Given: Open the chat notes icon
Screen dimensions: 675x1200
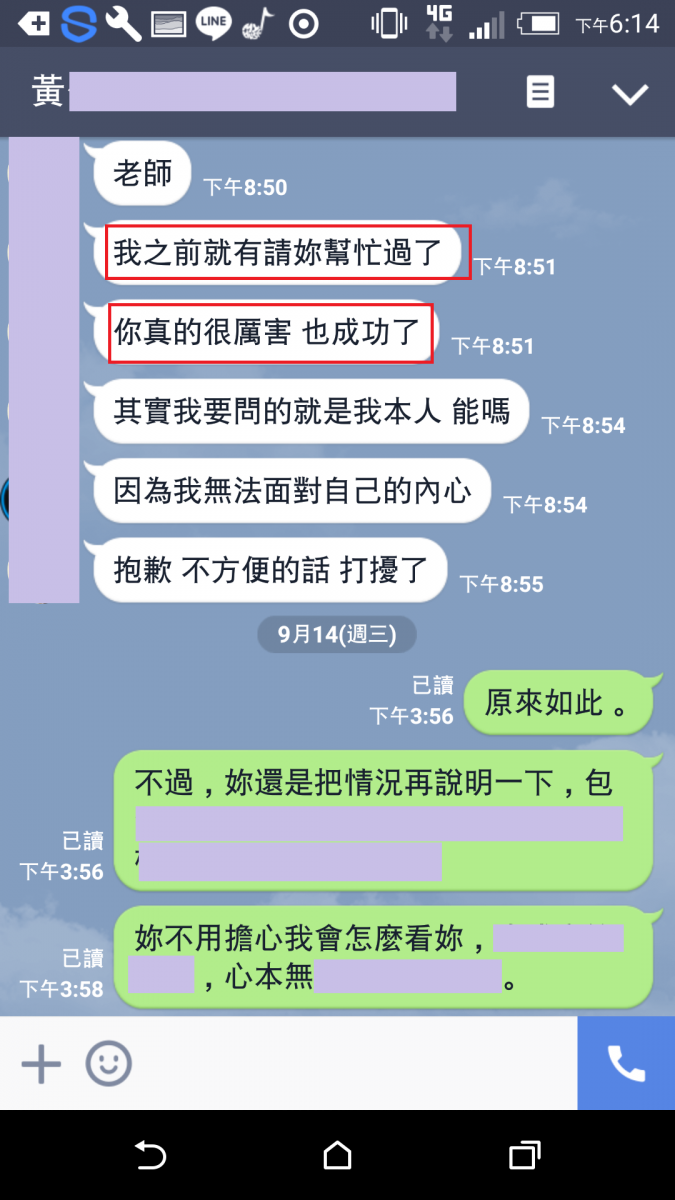Looking at the screenshot, I should (540, 93).
